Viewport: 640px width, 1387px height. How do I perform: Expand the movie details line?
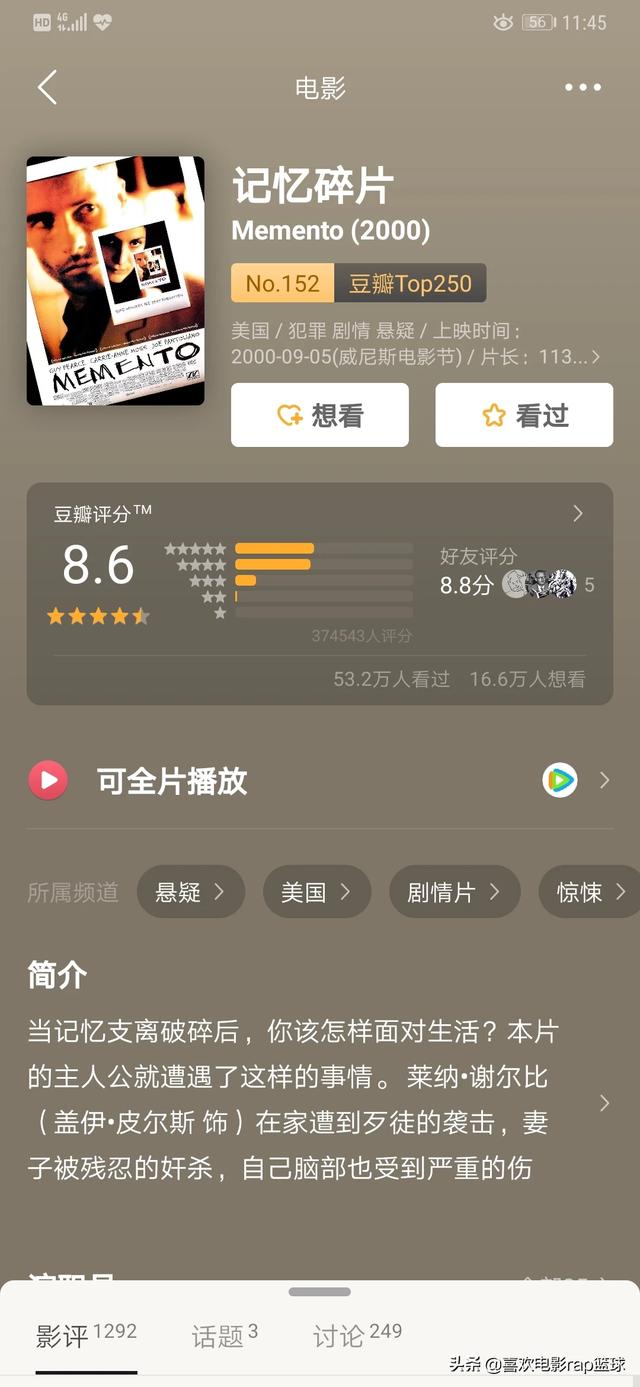[416, 343]
